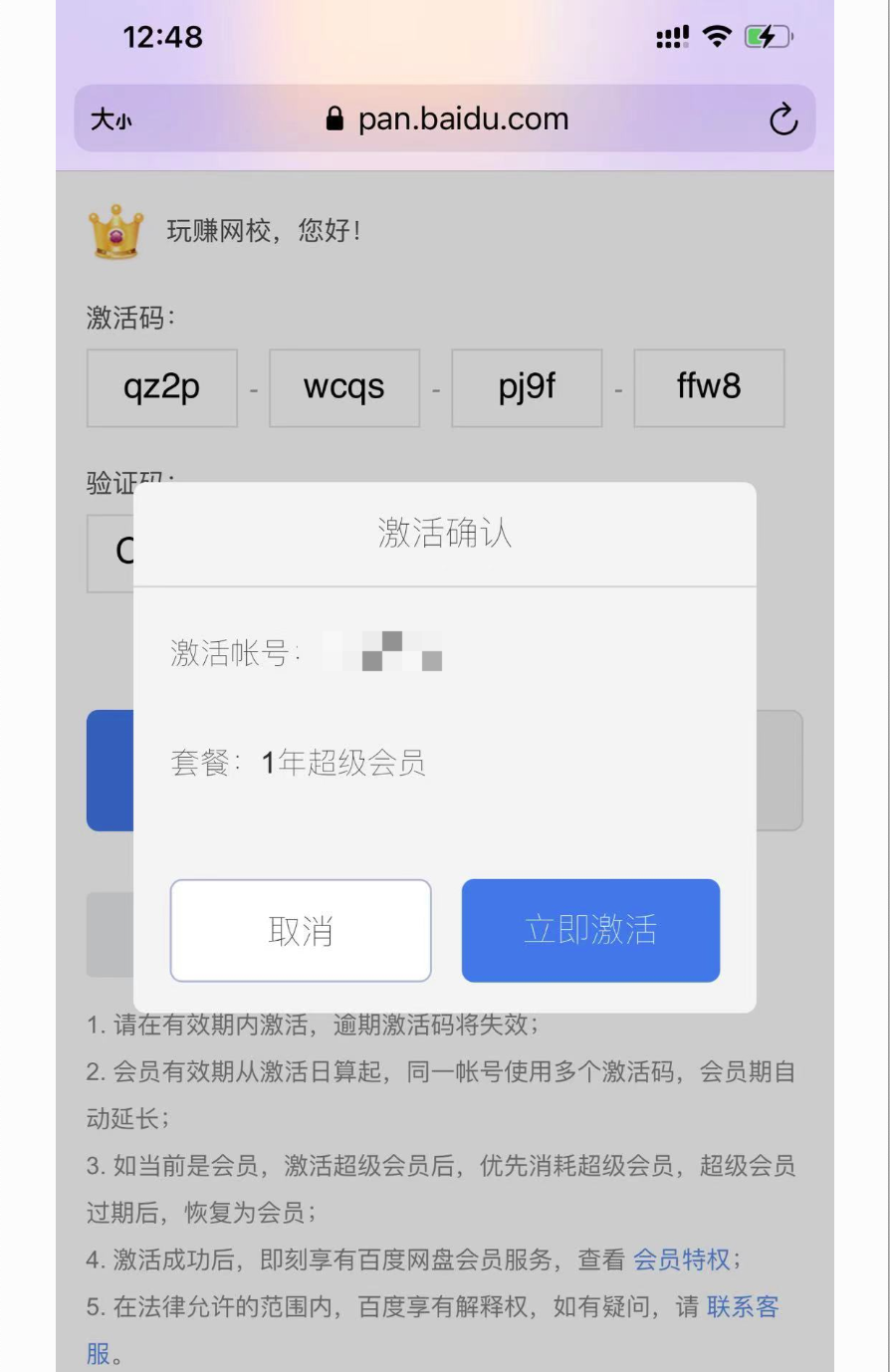Open the 大小 text size menu
890x1372 pixels.
click(111, 120)
